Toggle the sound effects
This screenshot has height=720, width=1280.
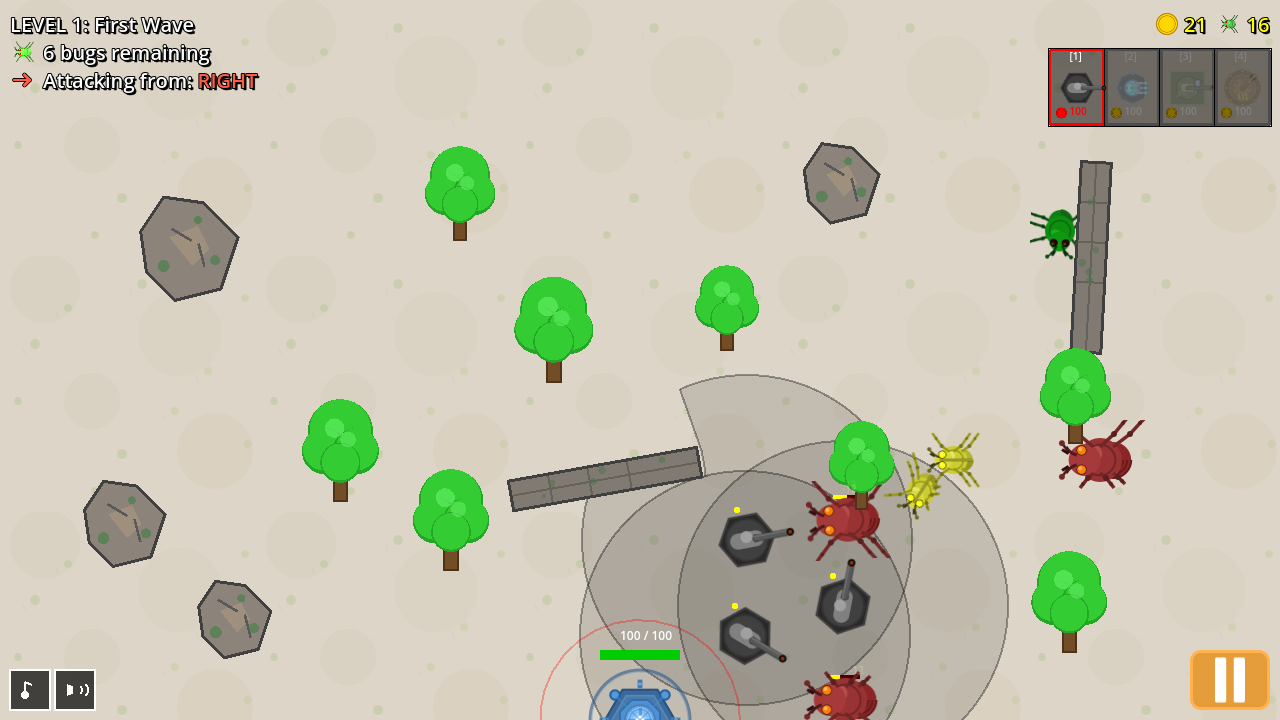click(75, 690)
